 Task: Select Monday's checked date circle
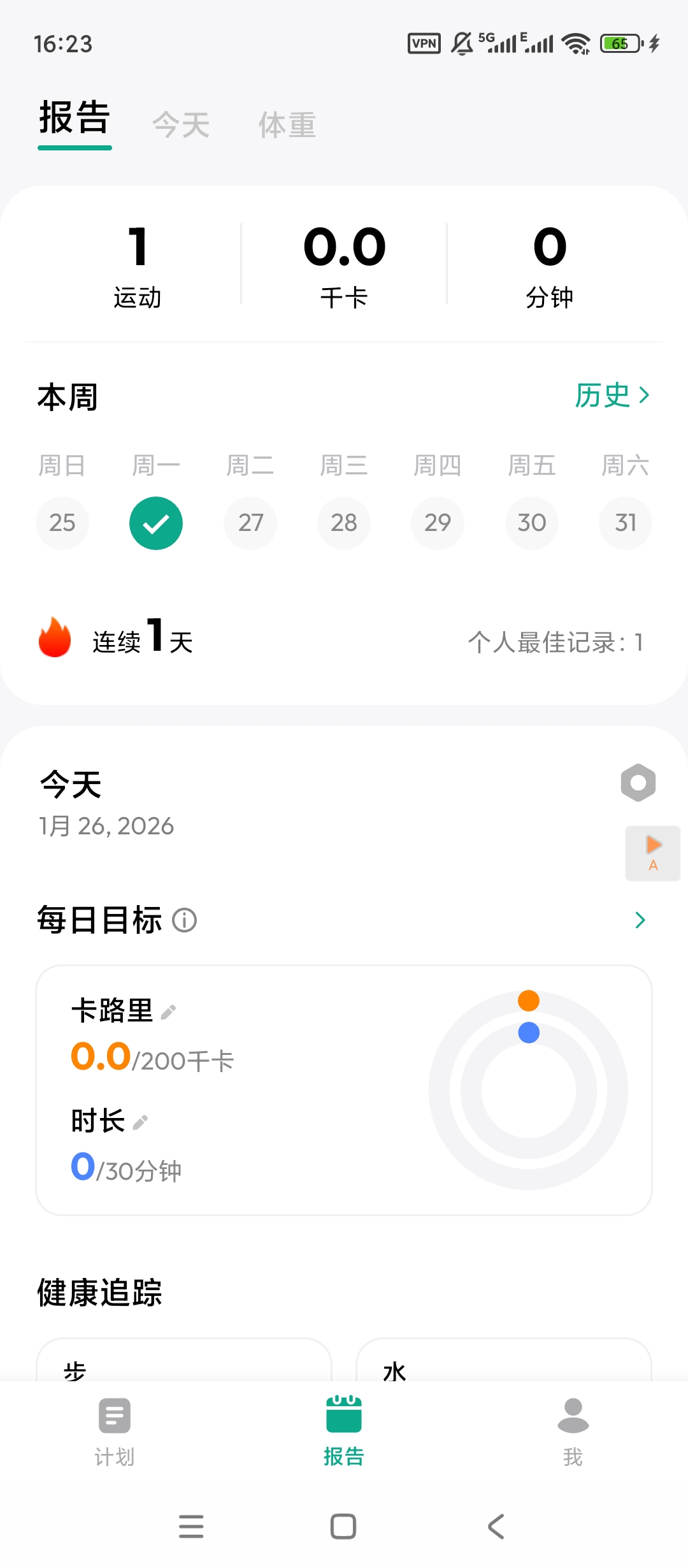pyautogui.click(x=156, y=523)
